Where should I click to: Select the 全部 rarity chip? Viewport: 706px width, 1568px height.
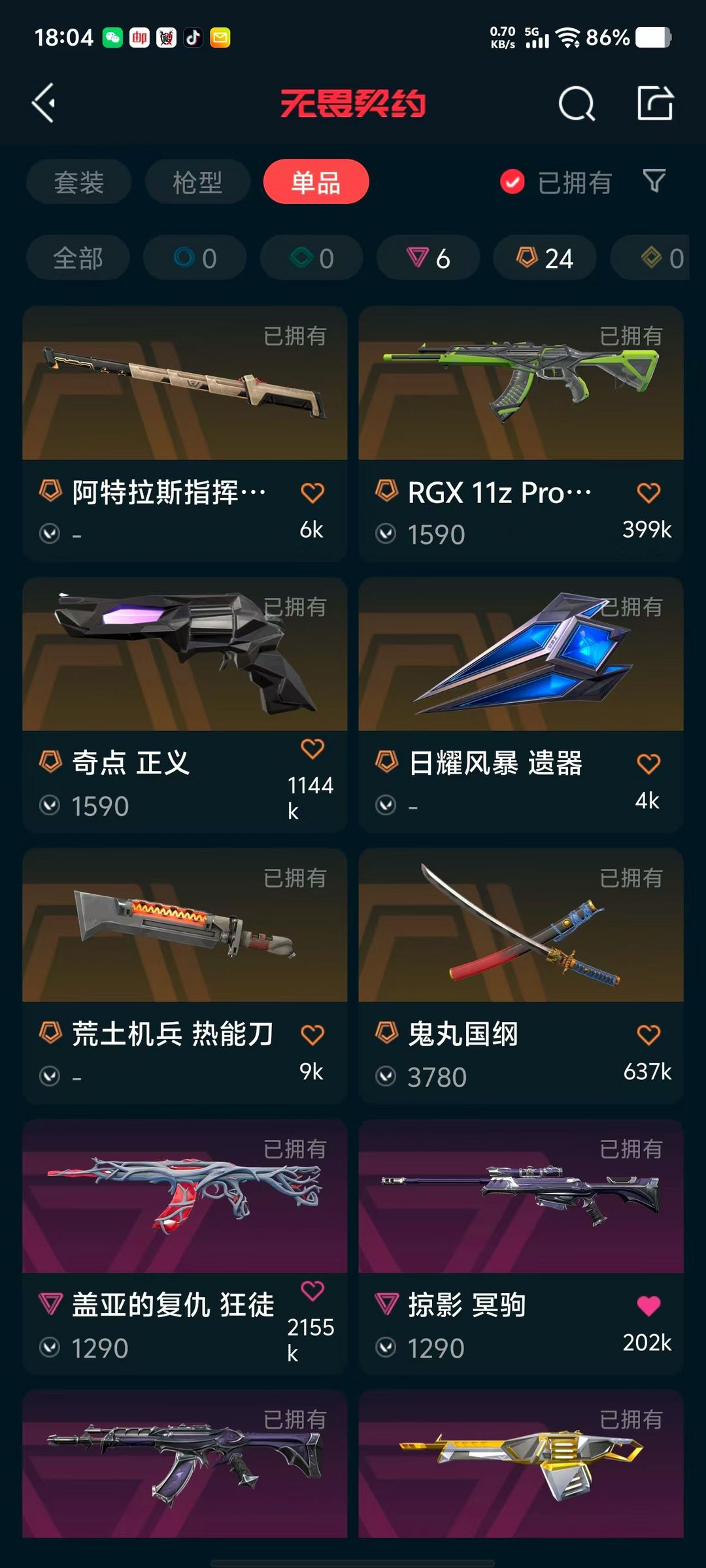78,258
